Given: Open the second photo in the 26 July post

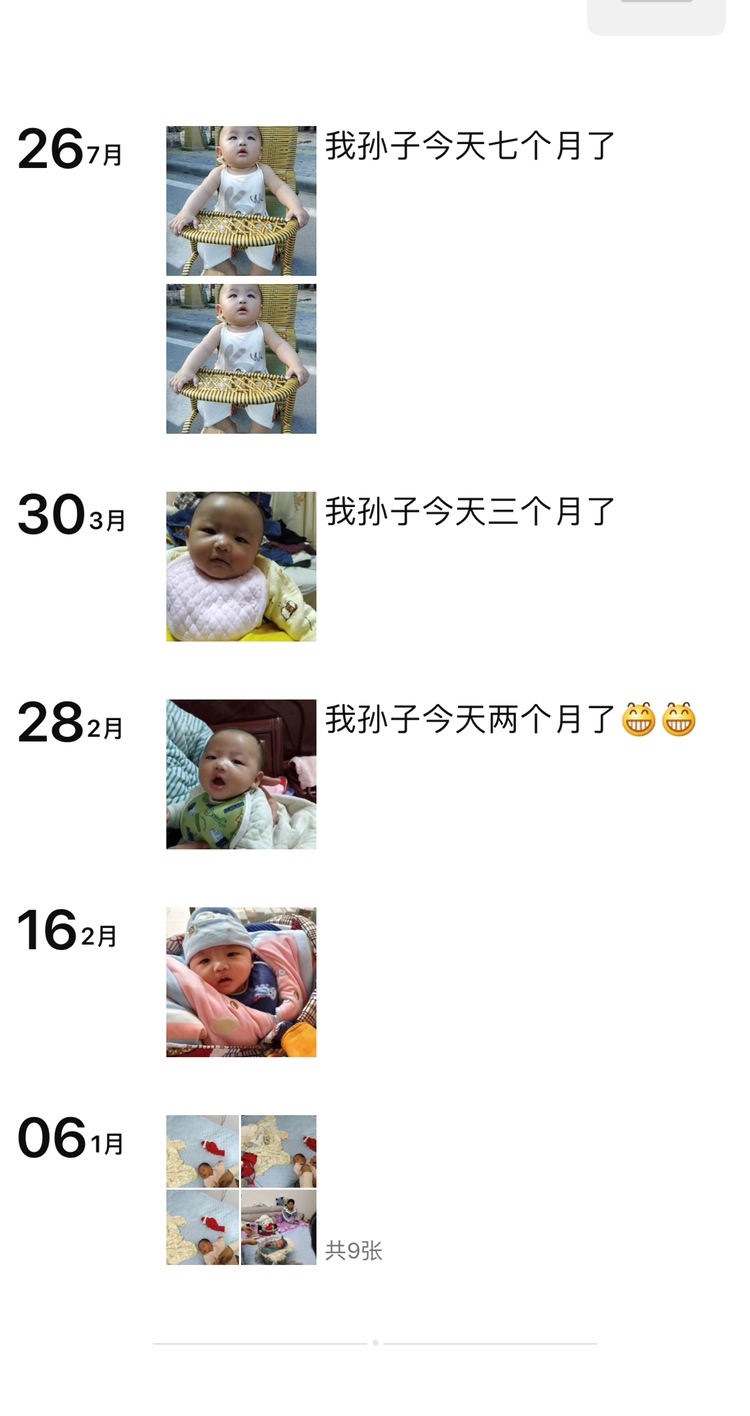Looking at the screenshot, I should (x=241, y=359).
